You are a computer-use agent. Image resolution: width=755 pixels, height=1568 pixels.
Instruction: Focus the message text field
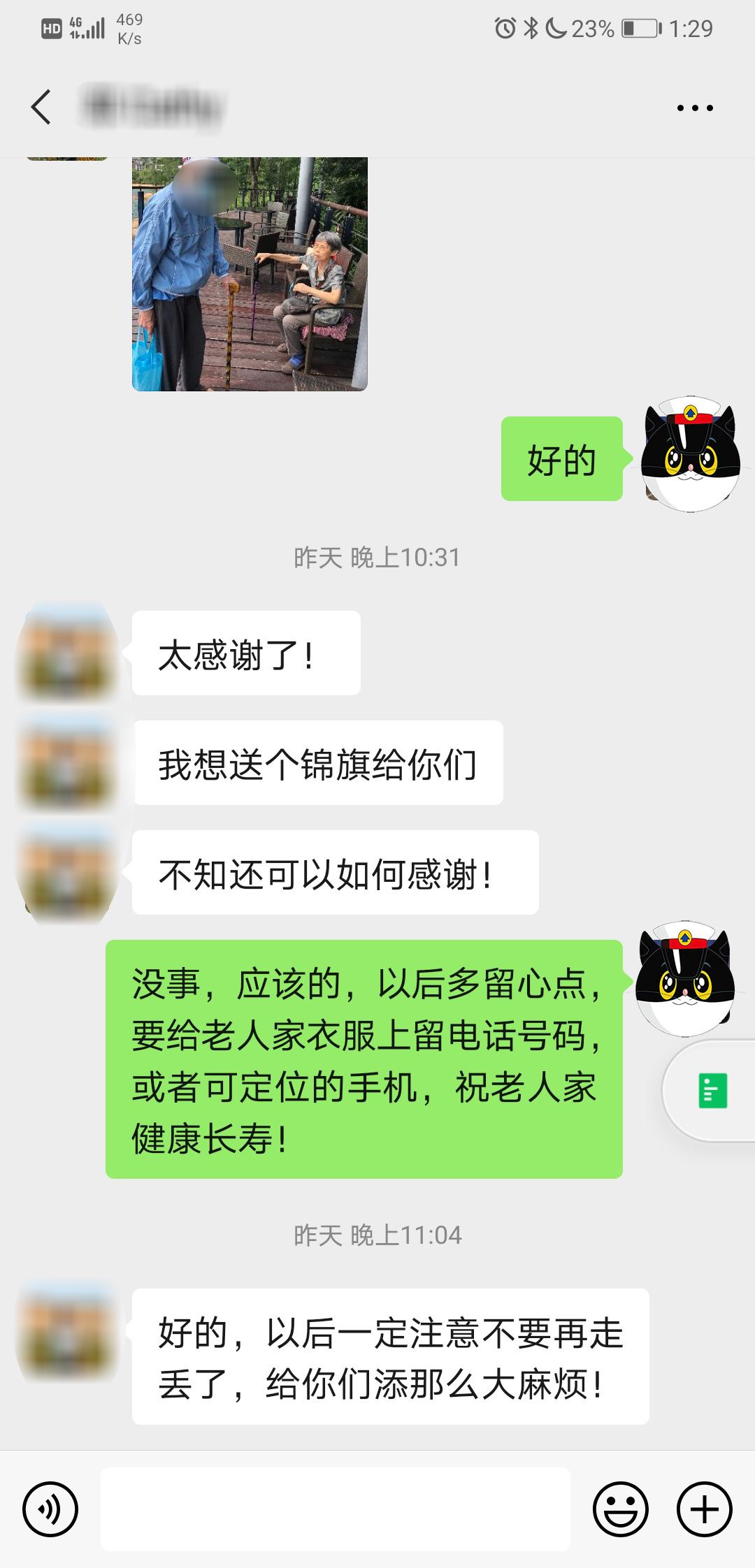(336, 1509)
